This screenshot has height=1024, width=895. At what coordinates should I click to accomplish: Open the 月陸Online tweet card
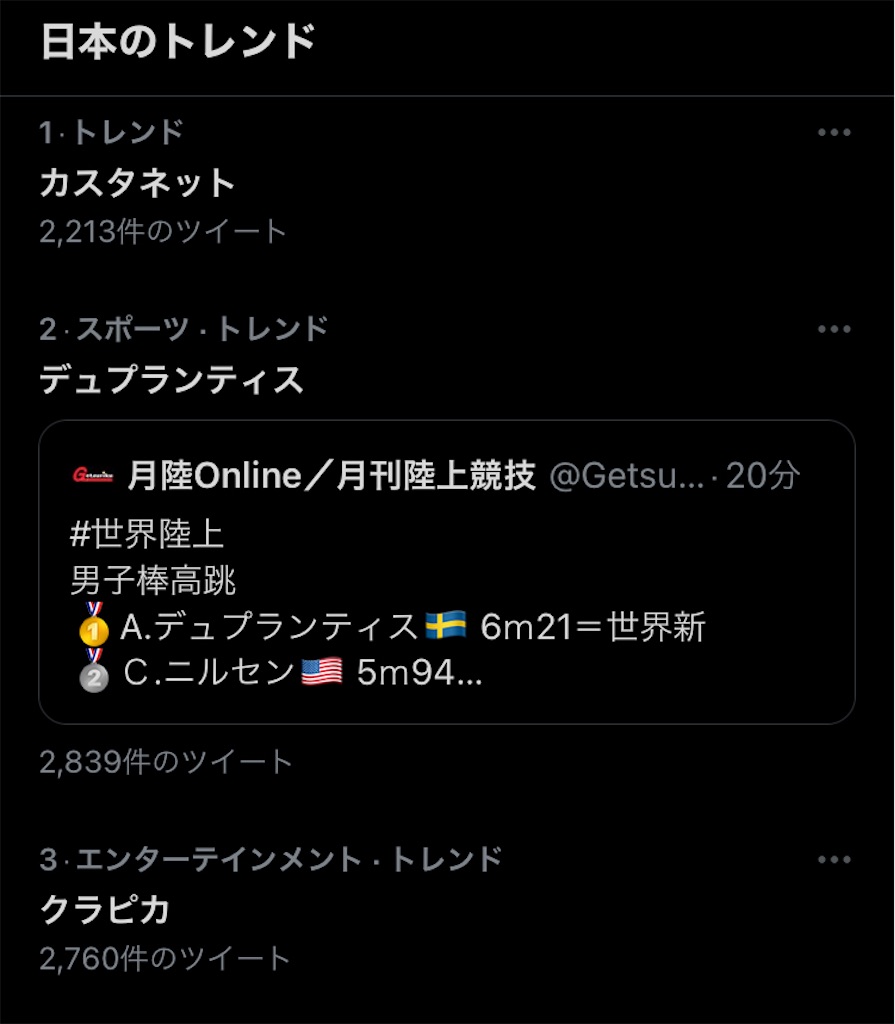(x=446, y=571)
